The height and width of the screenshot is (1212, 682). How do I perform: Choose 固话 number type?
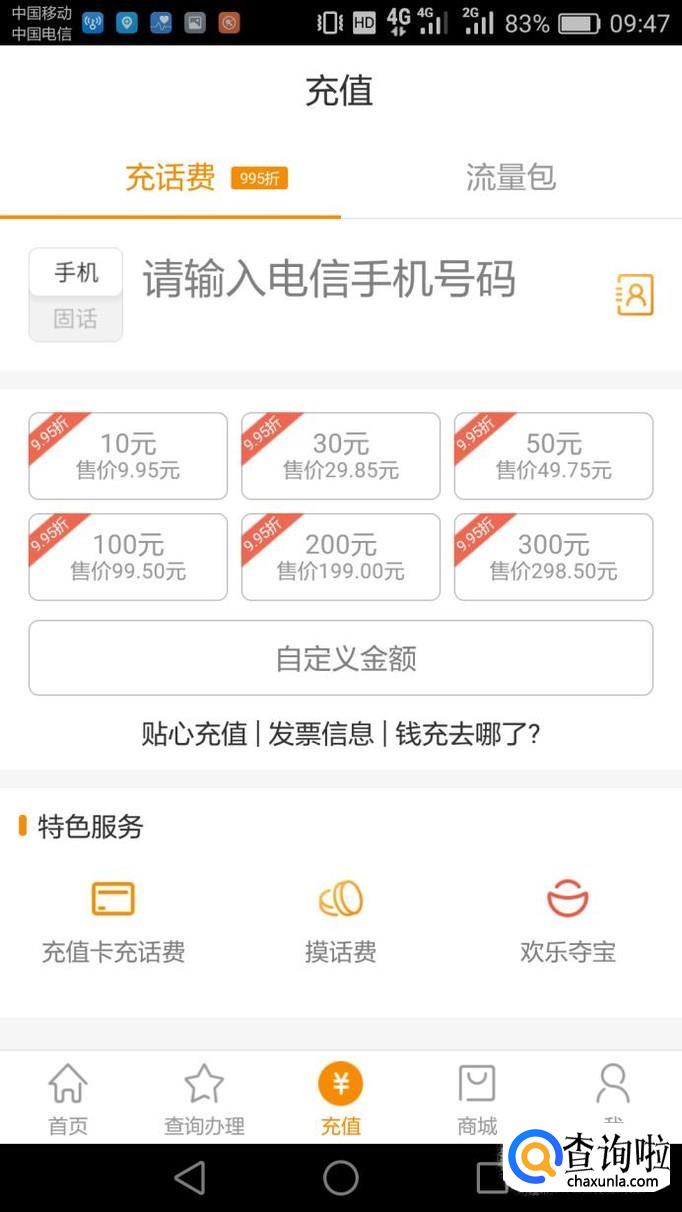[x=76, y=319]
